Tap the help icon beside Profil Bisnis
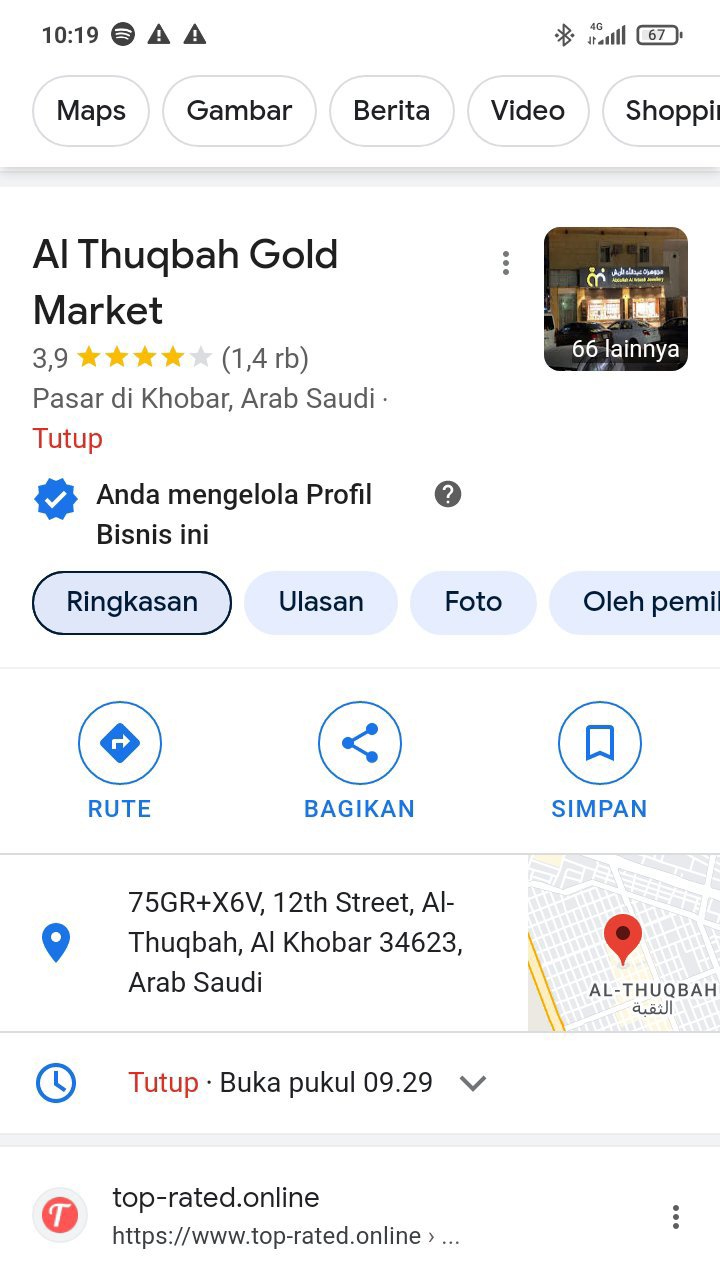 point(448,494)
